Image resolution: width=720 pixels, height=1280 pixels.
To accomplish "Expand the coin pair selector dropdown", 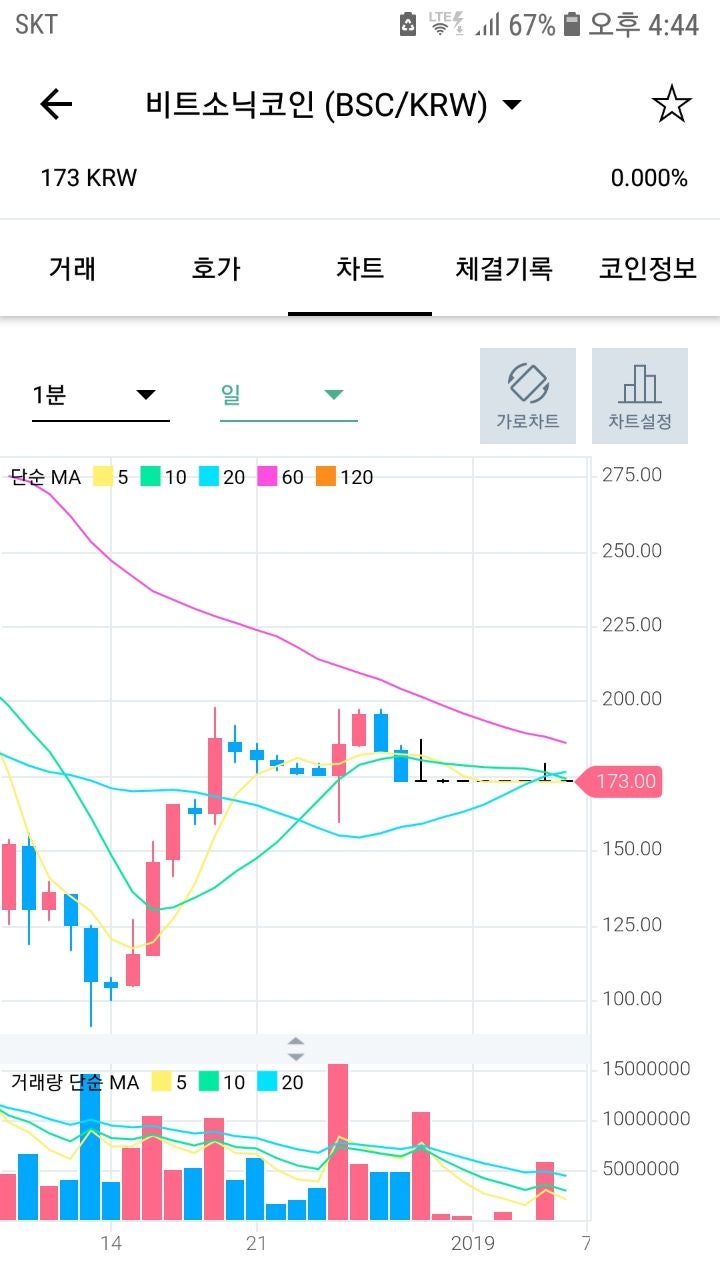I will point(511,103).
